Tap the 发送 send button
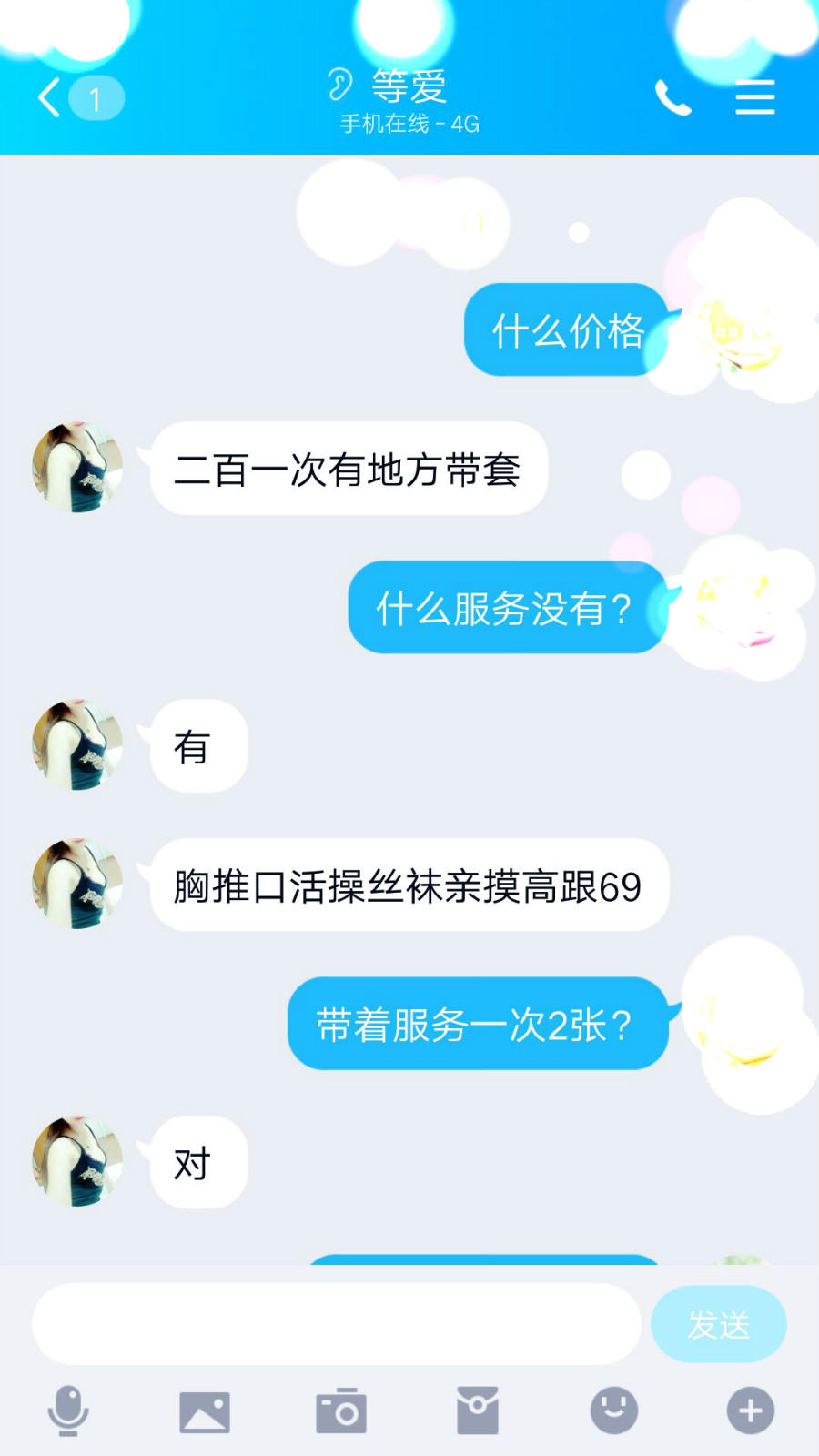This screenshot has width=819, height=1456. click(719, 1324)
